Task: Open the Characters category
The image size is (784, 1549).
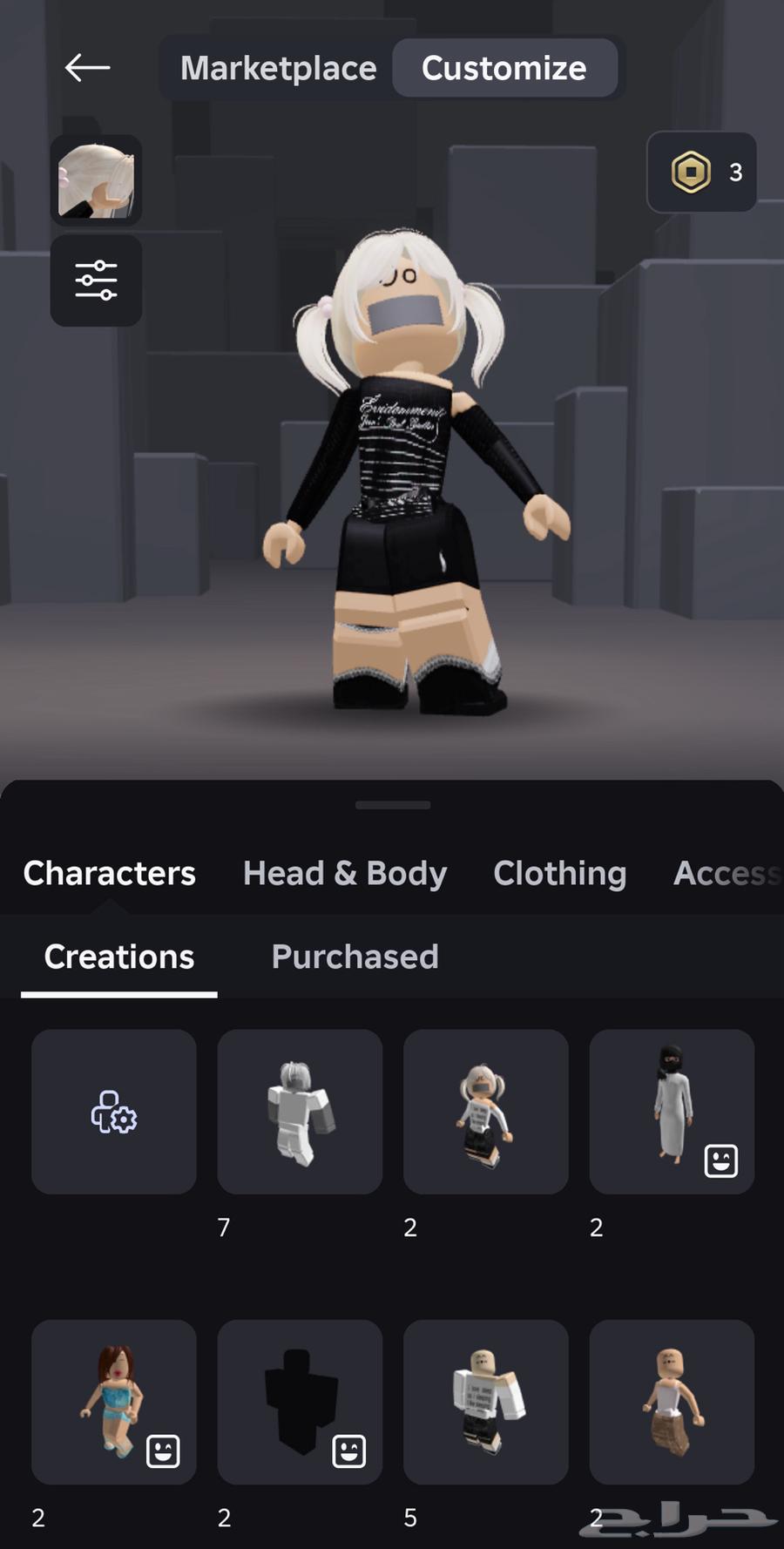Action: point(110,873)
